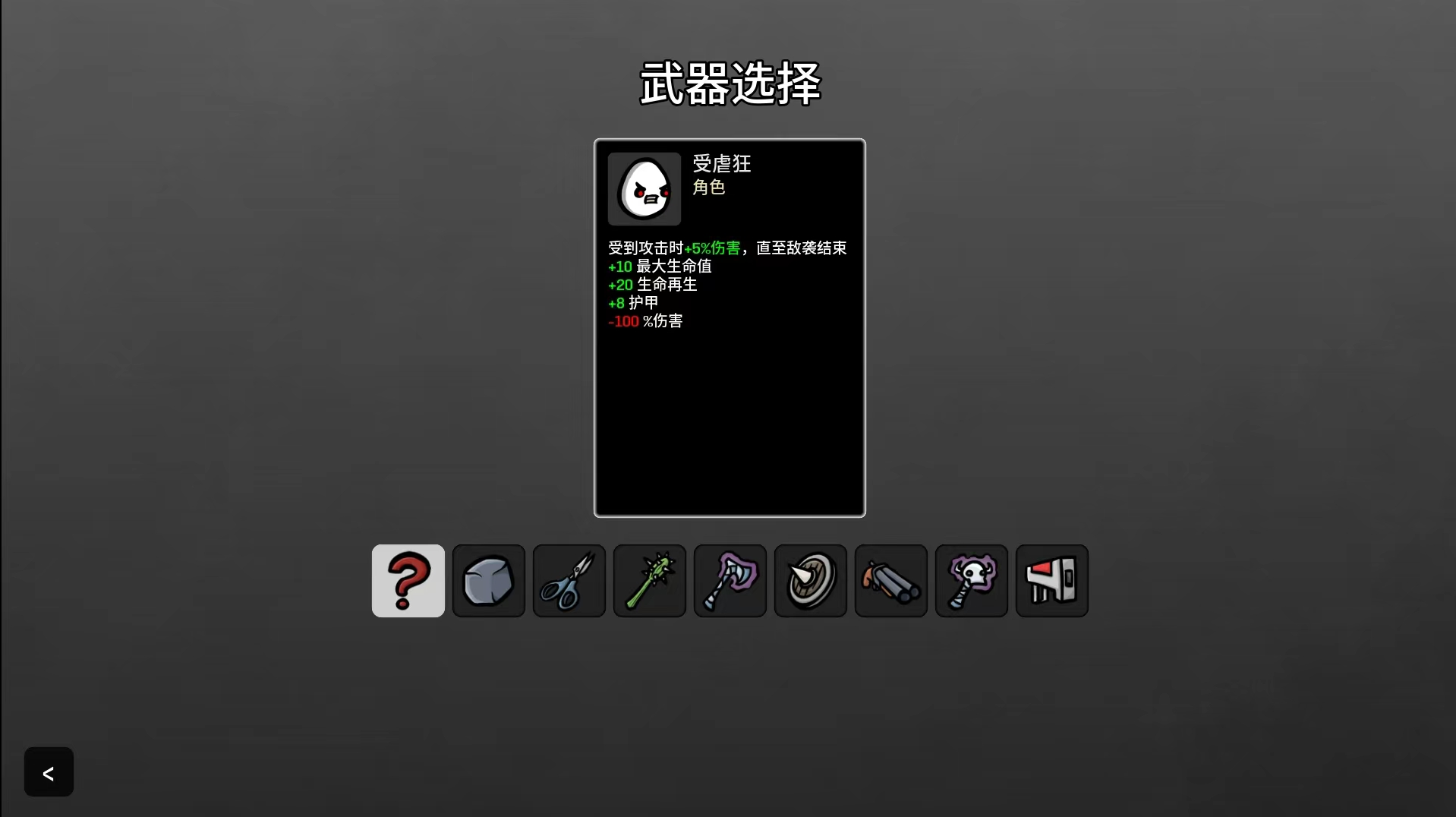The height and width of the screenshot is (817, 1456).
Task: Pick the spiked shield weapon
Action: tap(811, 581)
